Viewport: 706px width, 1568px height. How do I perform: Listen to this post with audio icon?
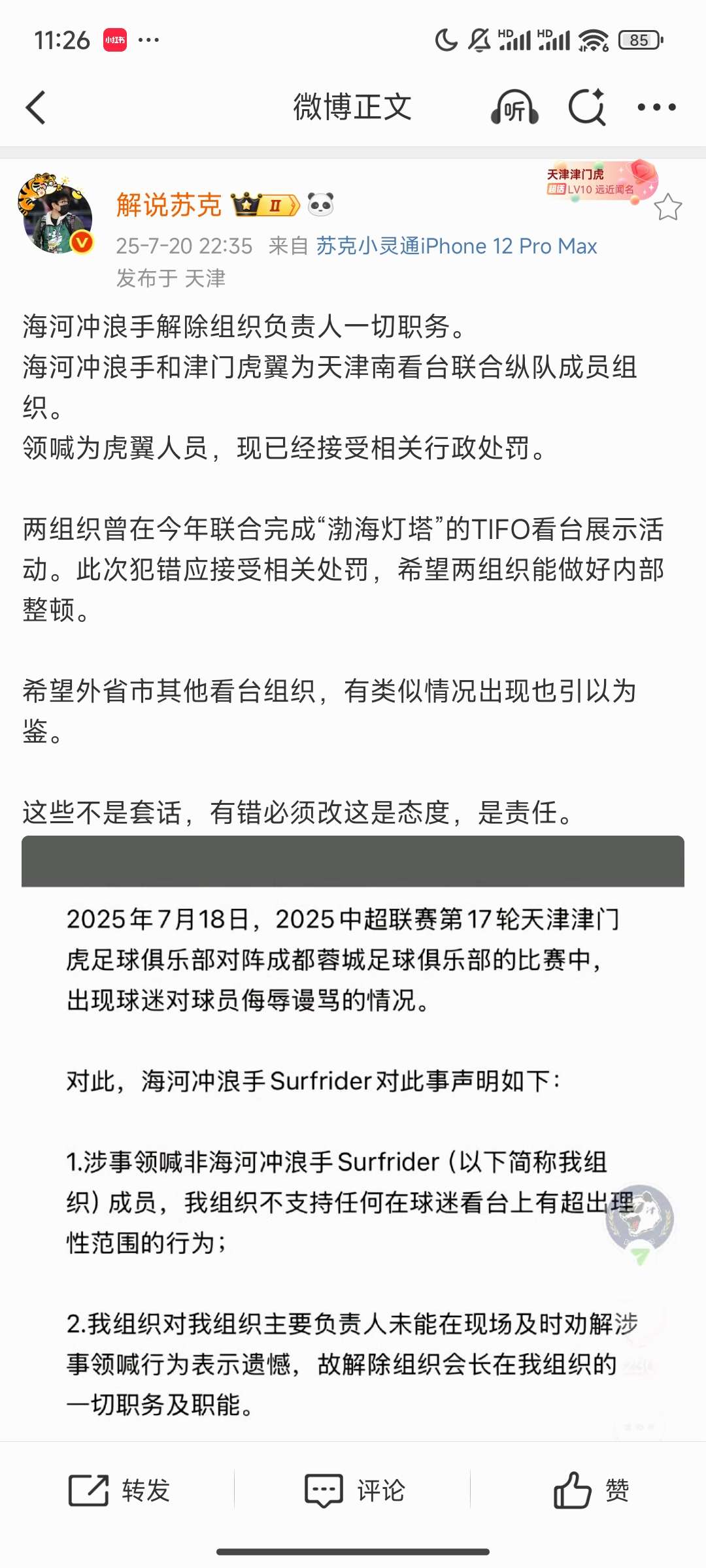[x=514, y=107]
